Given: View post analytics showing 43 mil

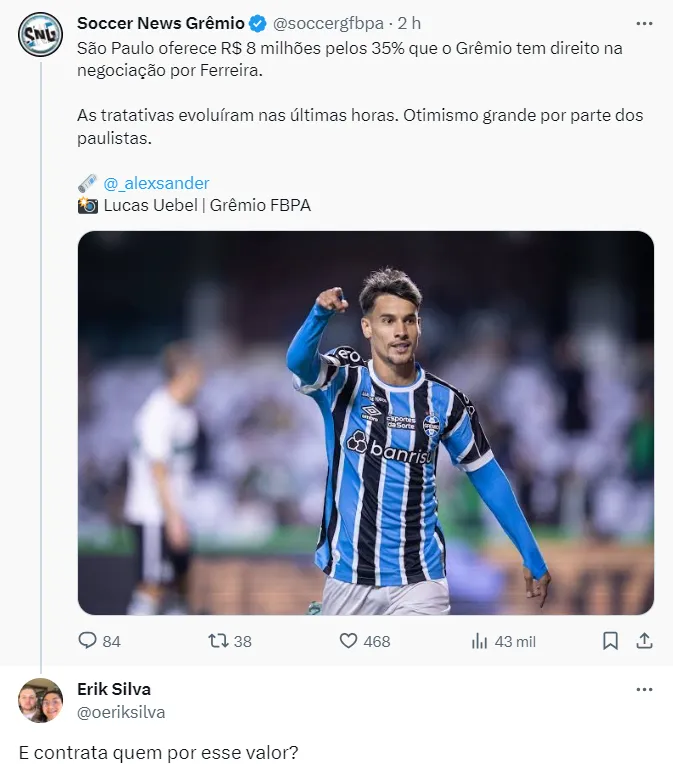Looking at the screenshot, I should pyautogui.click(x=503, y=641).
